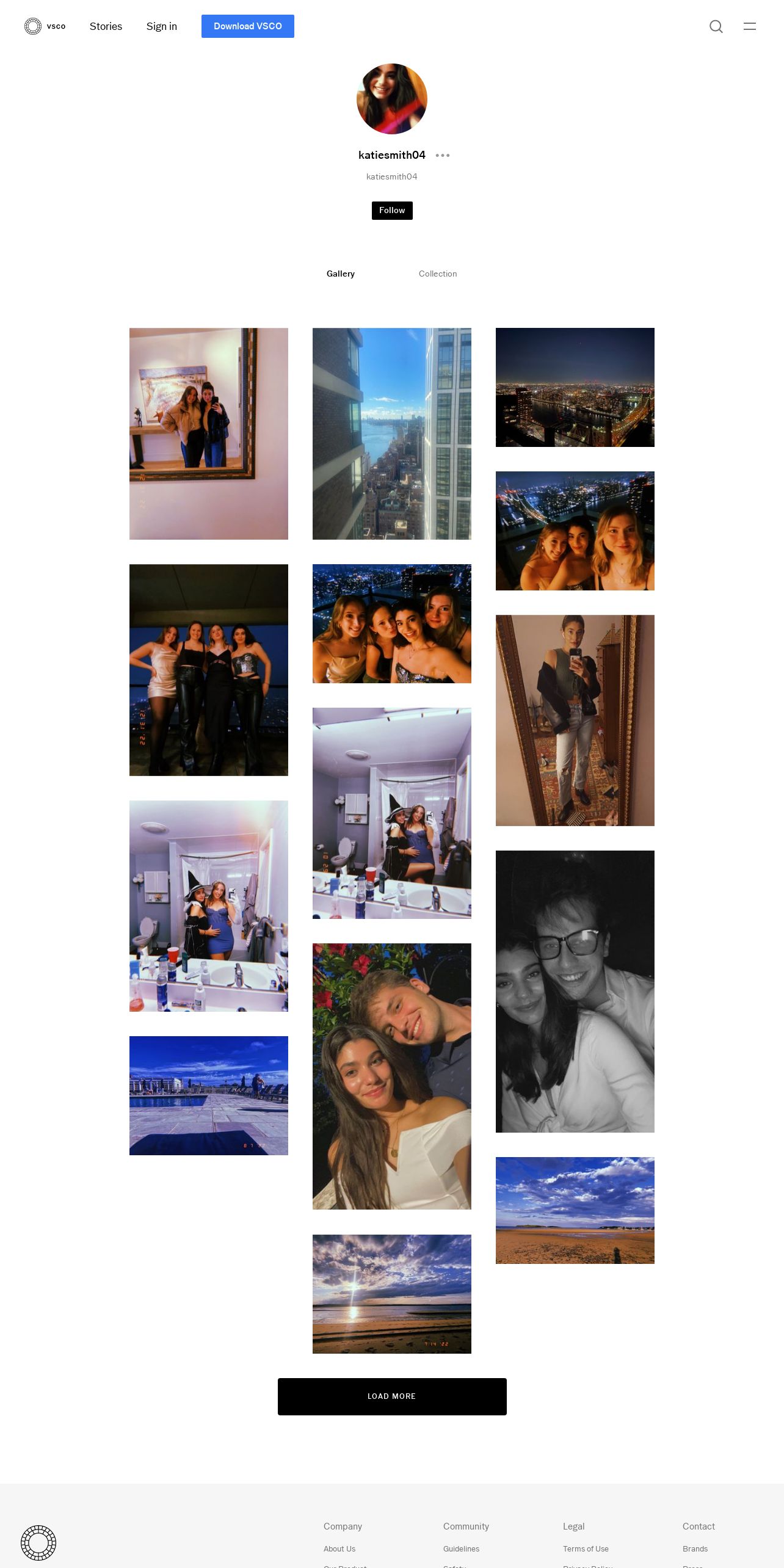Viewport: 784px width, 1568px height.
Task: Tap LOAD MORE button
Action: click(392, 1396)
